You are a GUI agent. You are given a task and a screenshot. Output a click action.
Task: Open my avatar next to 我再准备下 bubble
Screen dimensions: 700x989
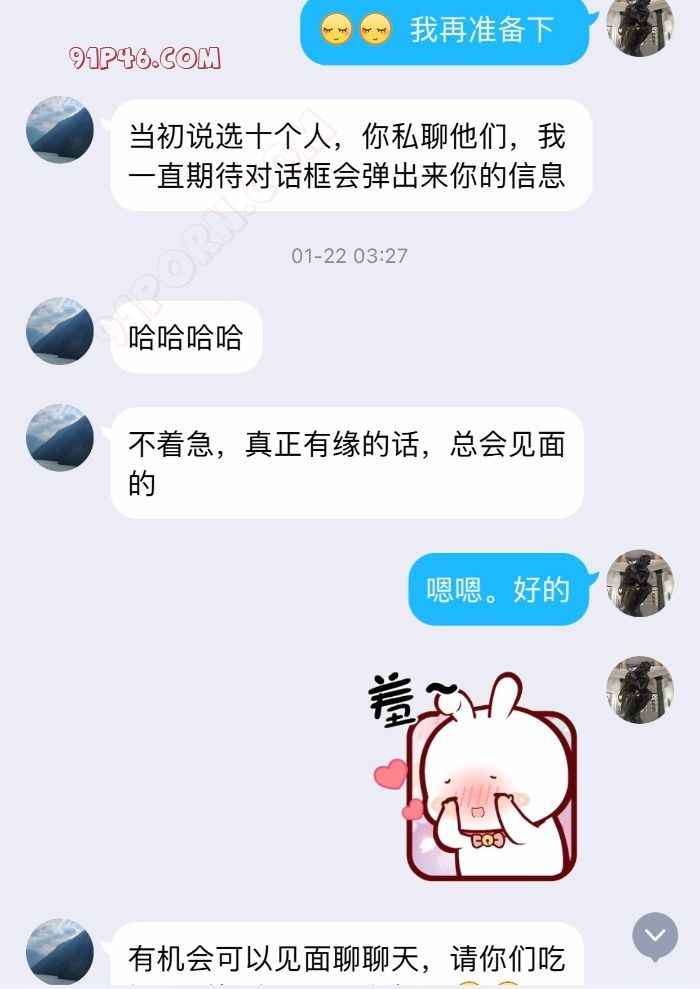tap(640, 25)
